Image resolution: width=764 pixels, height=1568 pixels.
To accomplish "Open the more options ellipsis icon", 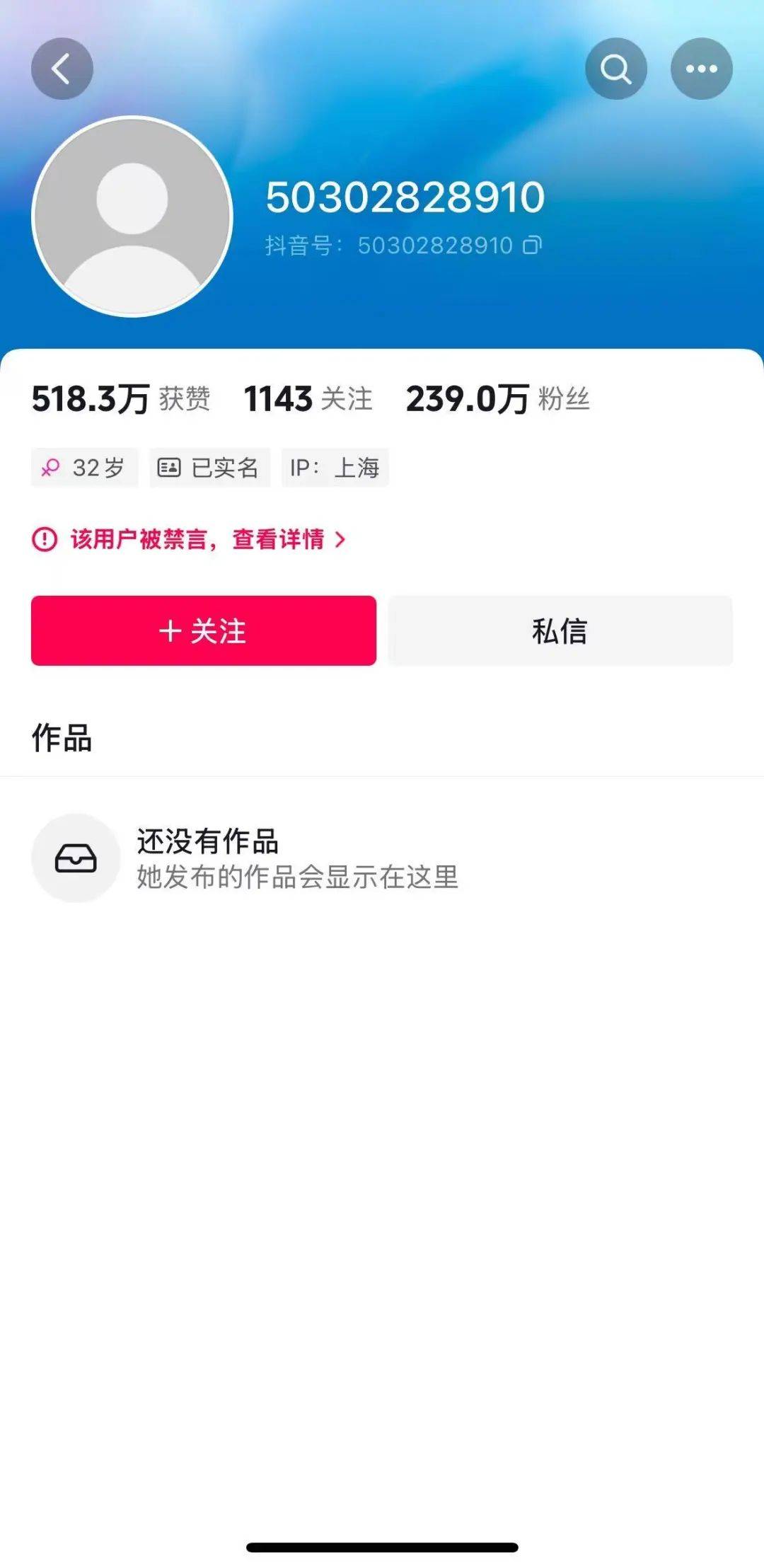I will (x=701, y=69).
